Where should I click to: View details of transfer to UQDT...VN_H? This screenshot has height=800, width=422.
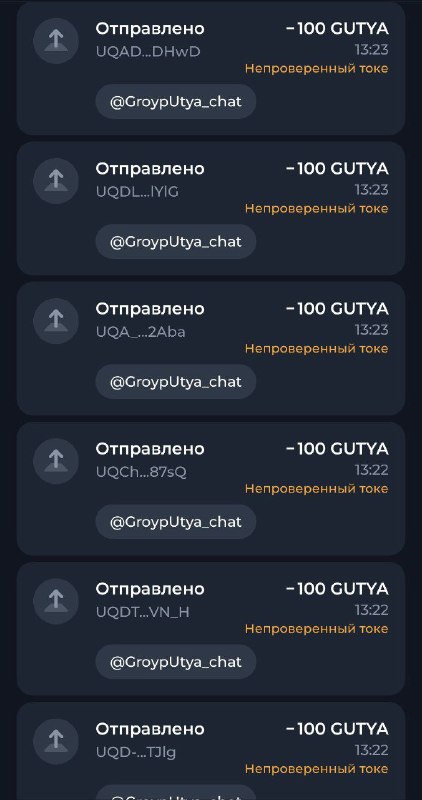coord(211,629)
